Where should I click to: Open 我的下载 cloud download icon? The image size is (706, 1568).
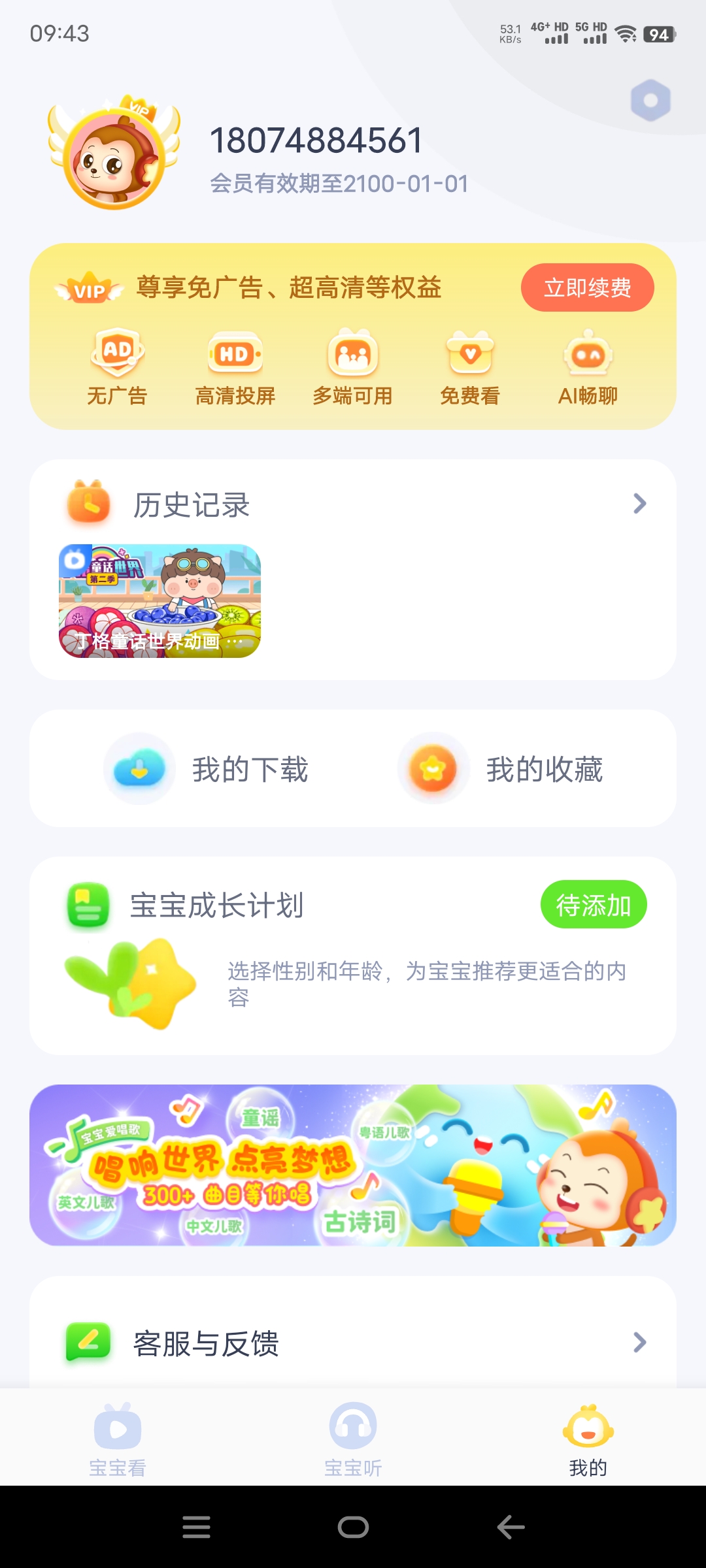139,769
